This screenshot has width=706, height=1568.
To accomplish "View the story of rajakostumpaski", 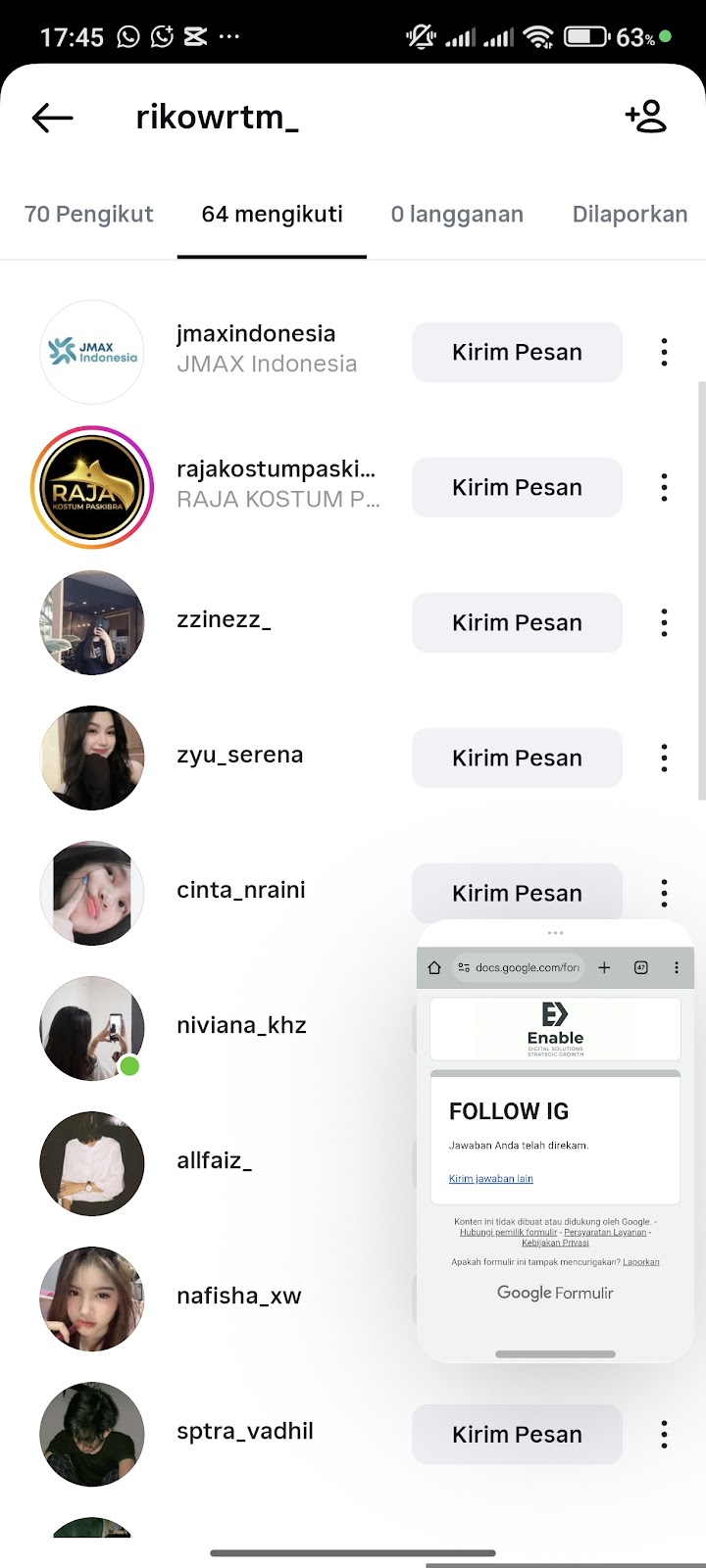I will [92, 487].
